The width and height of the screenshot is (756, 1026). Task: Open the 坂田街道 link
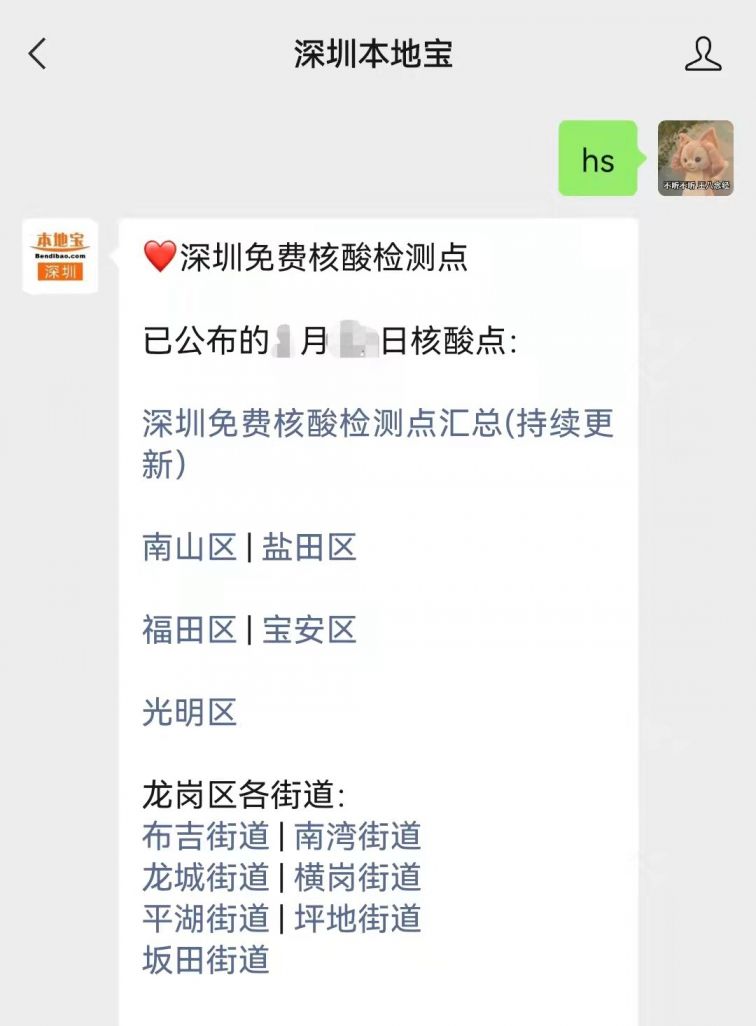[206, 960]
